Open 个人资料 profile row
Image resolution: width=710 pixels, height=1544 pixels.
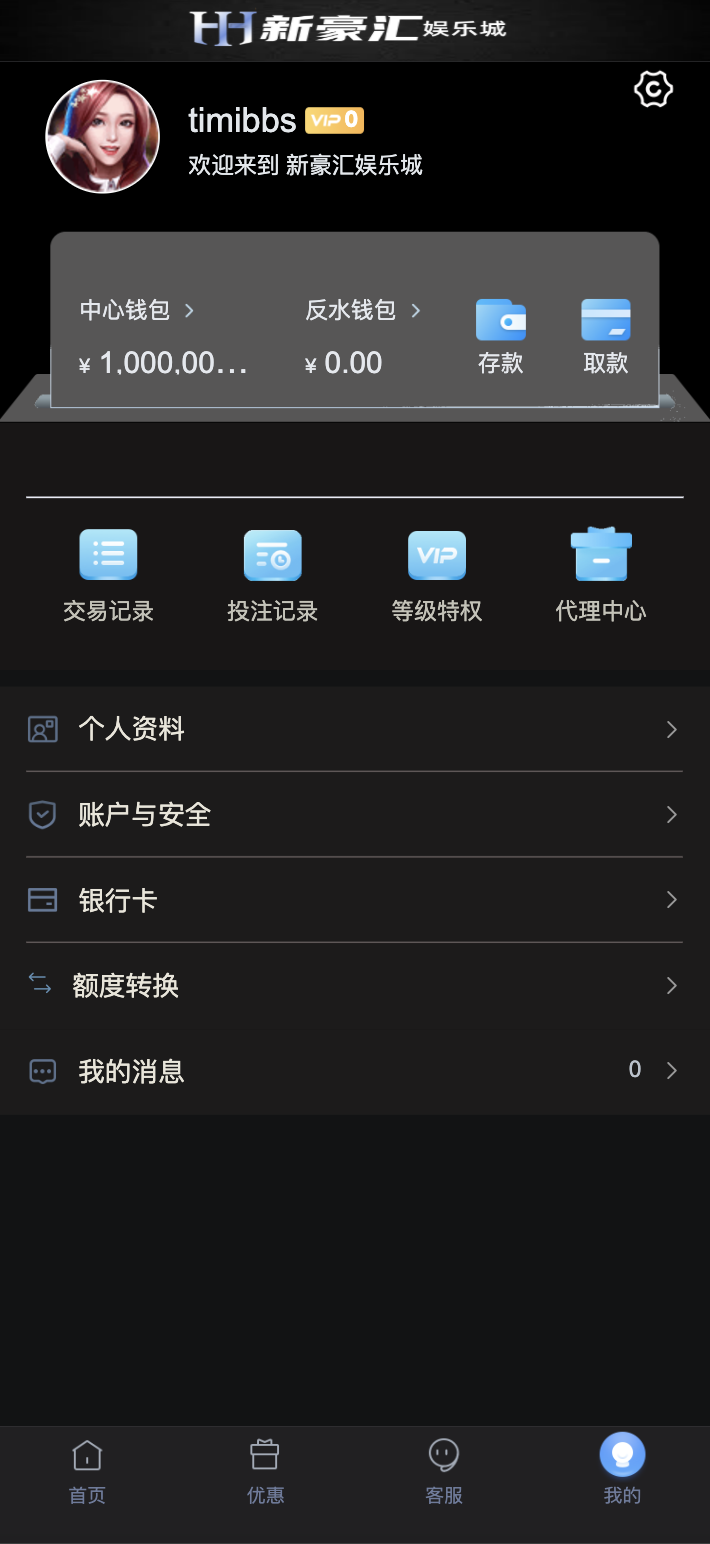click(354, 729)
